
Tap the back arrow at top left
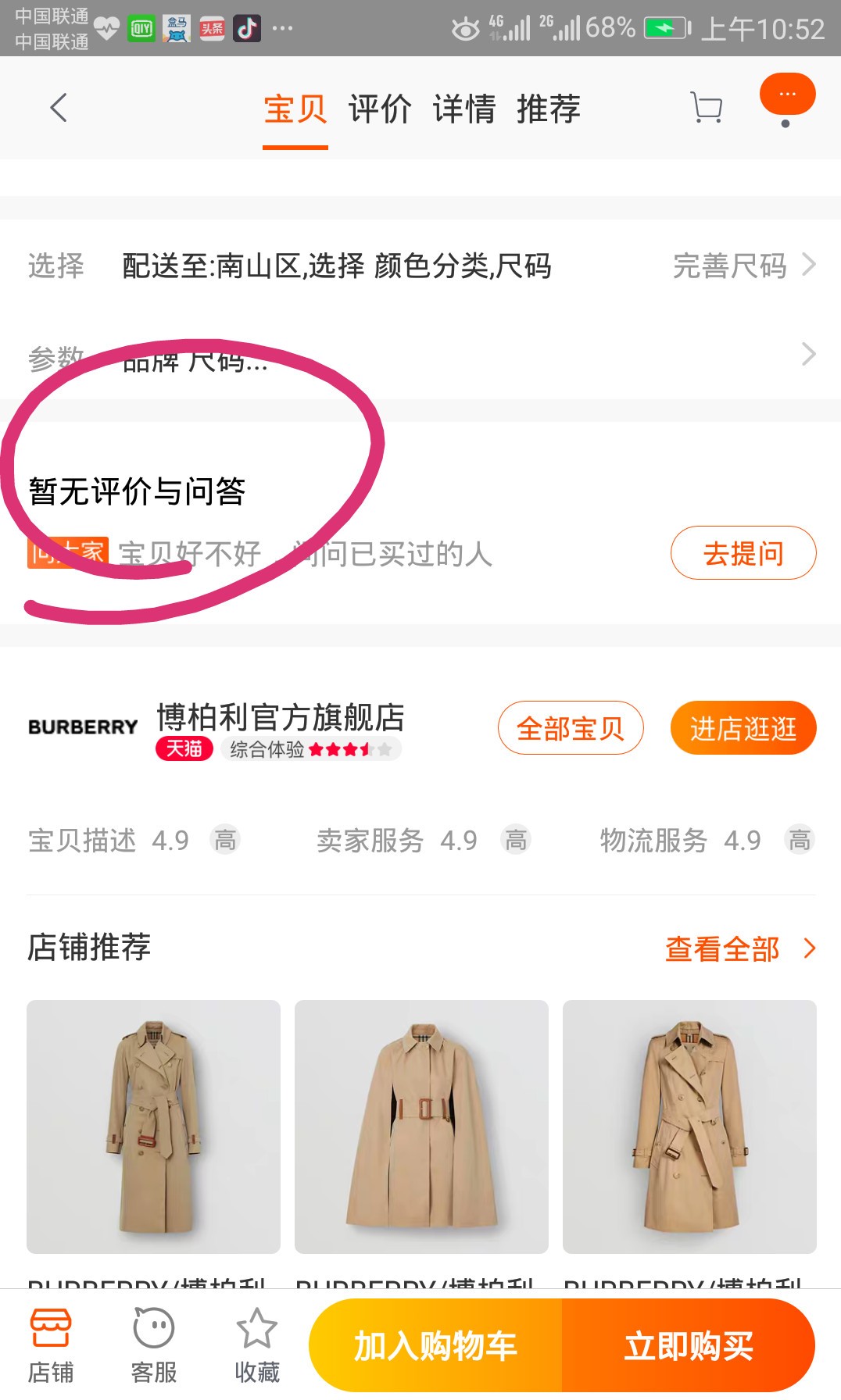point(57,108)
